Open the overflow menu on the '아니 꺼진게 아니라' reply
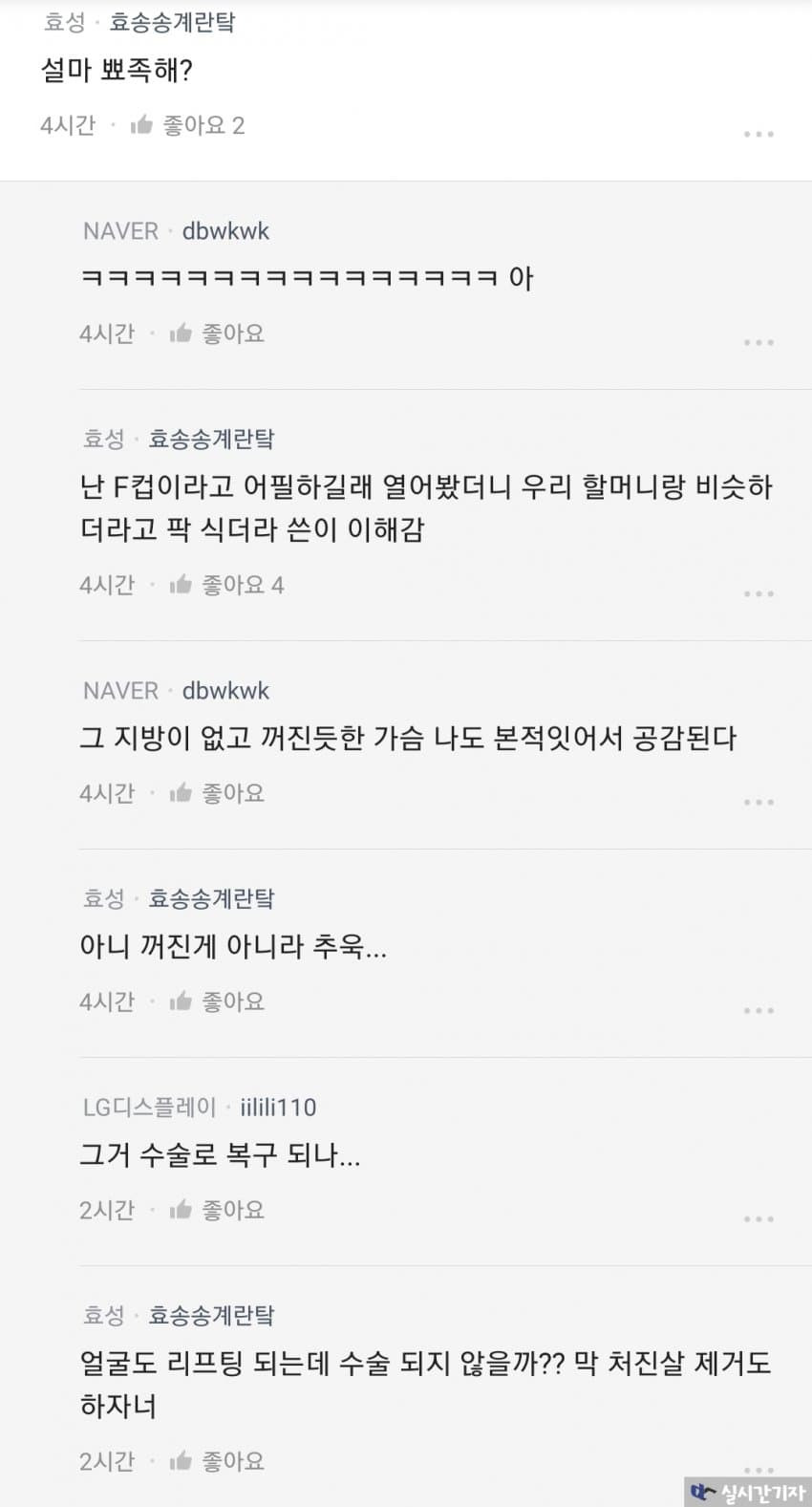The height and width of the screenshot is (1507, 812). 759,1010
